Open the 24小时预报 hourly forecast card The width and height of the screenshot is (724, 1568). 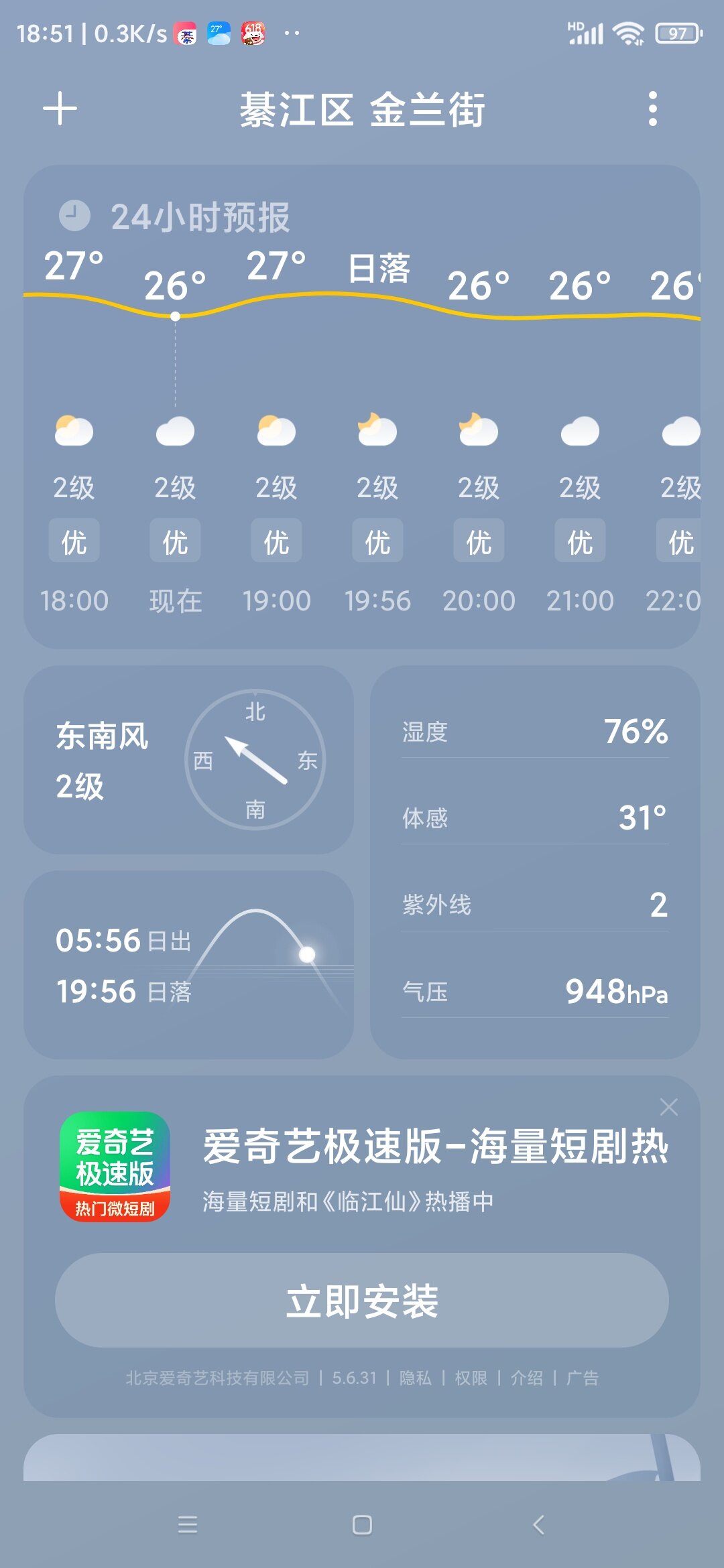pos(362,407)
